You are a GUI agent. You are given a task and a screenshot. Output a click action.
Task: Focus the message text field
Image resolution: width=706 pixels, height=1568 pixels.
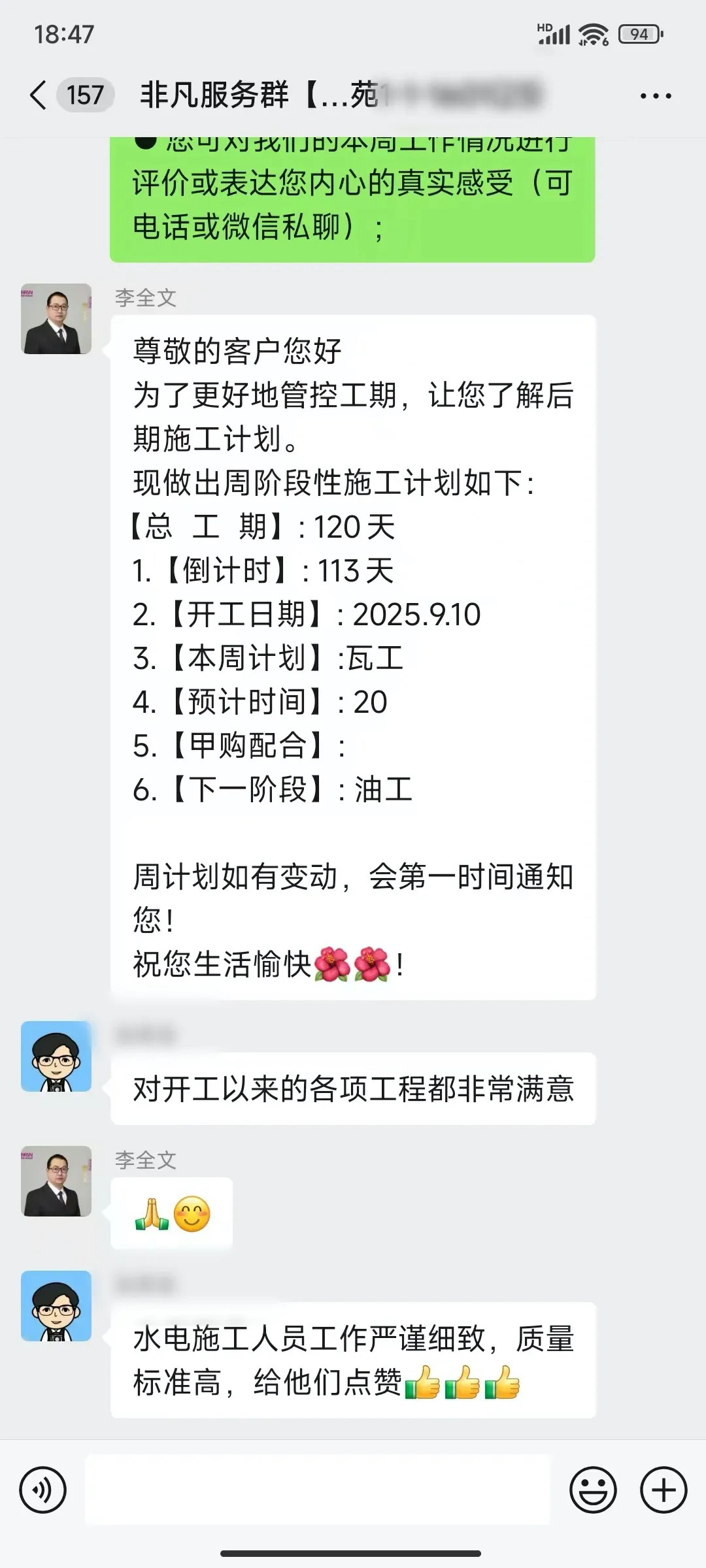coord(318,1490)
